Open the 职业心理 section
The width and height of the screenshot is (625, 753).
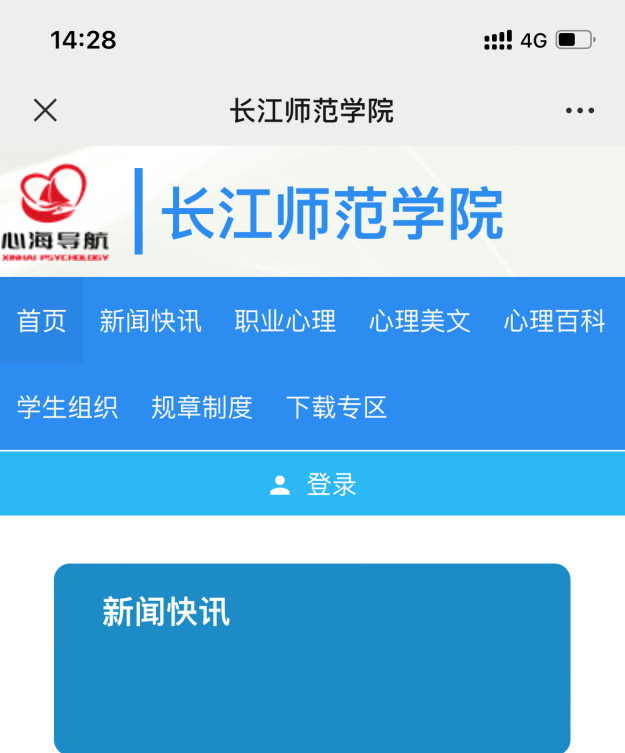click(x=285, y=321)
